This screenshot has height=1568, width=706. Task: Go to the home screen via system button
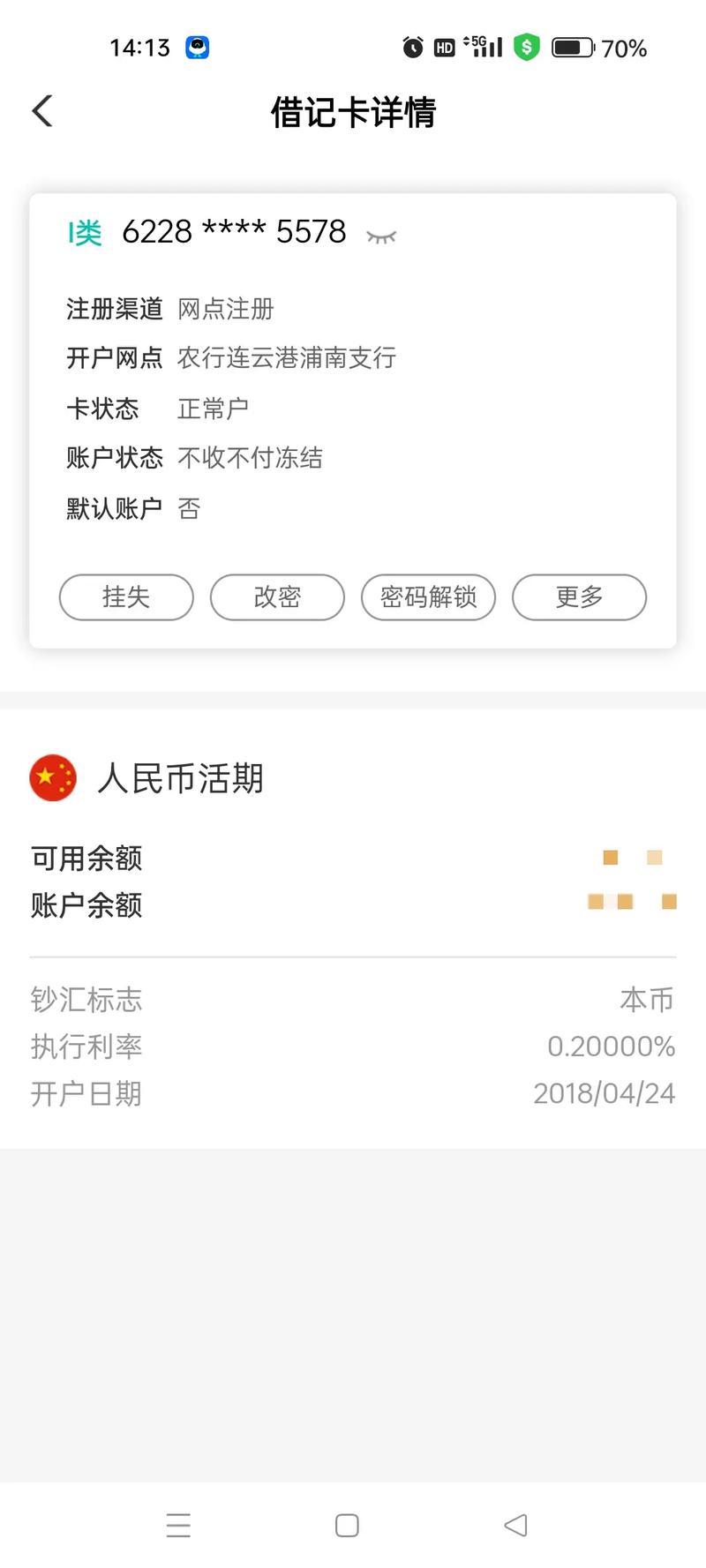point(347,1525)
